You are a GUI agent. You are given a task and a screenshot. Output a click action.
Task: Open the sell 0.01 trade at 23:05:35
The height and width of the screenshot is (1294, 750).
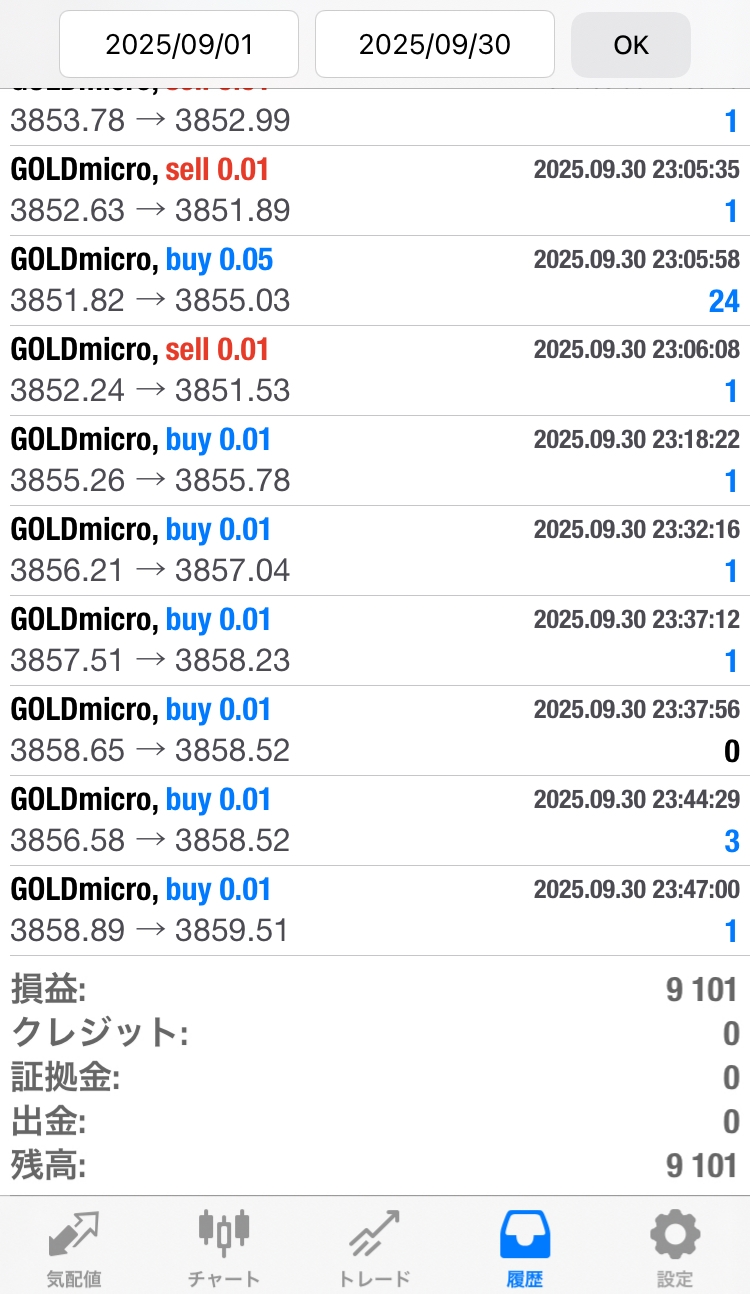click(375, 191)
